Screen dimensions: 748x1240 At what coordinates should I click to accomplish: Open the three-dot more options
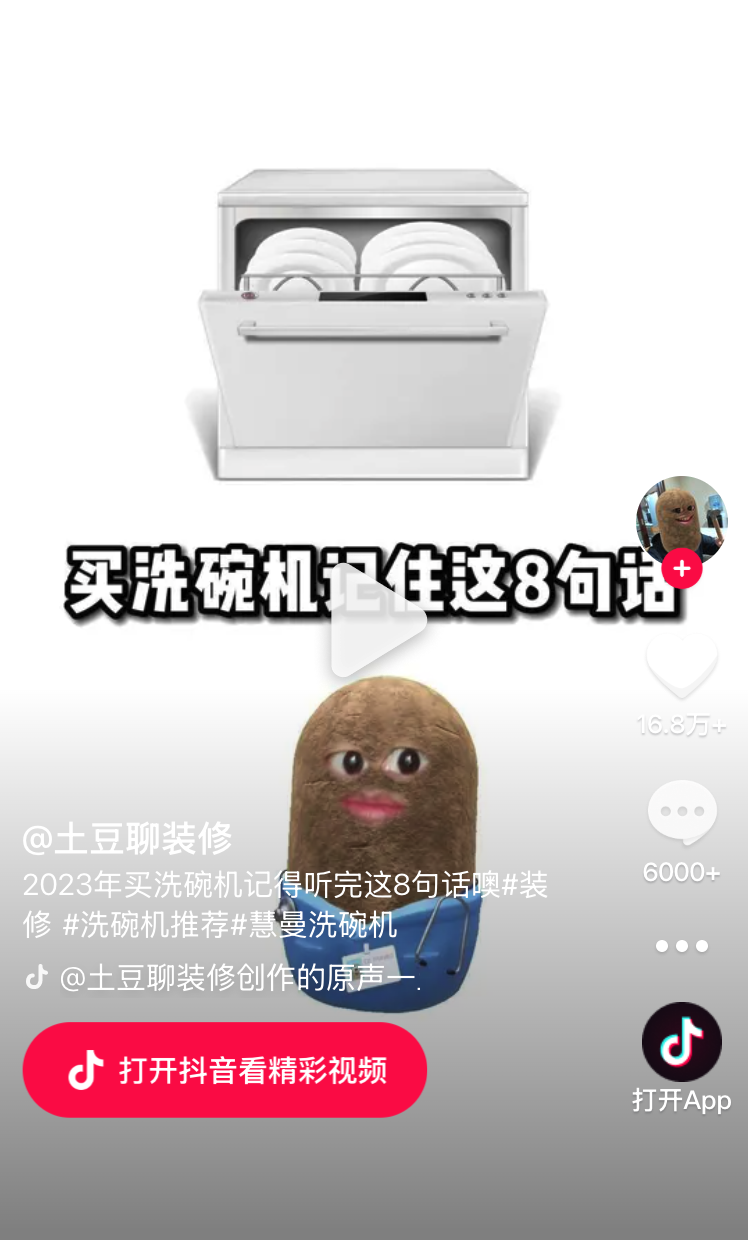(682, 946)
